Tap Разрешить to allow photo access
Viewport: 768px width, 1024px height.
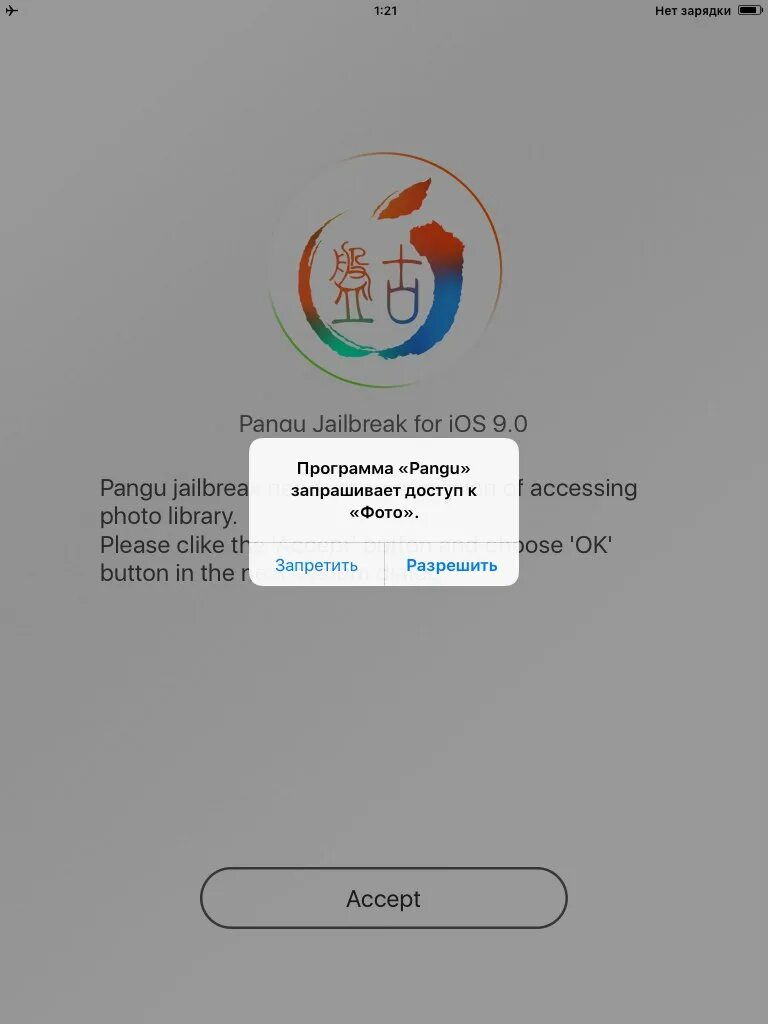coord(451,565)
